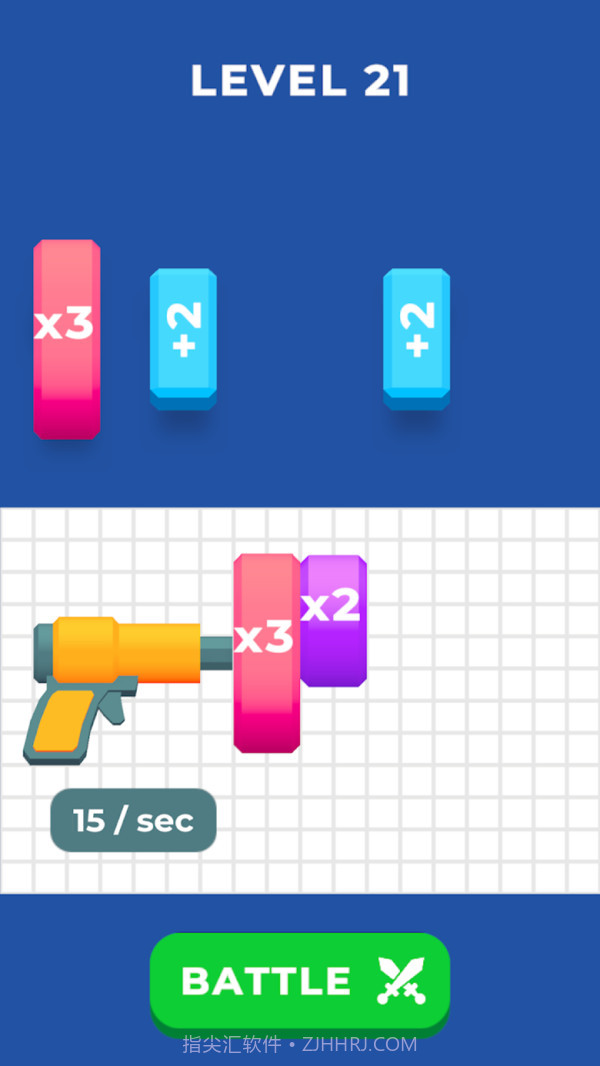
Task: Start the battle with the green button
Action: (300, 982)
